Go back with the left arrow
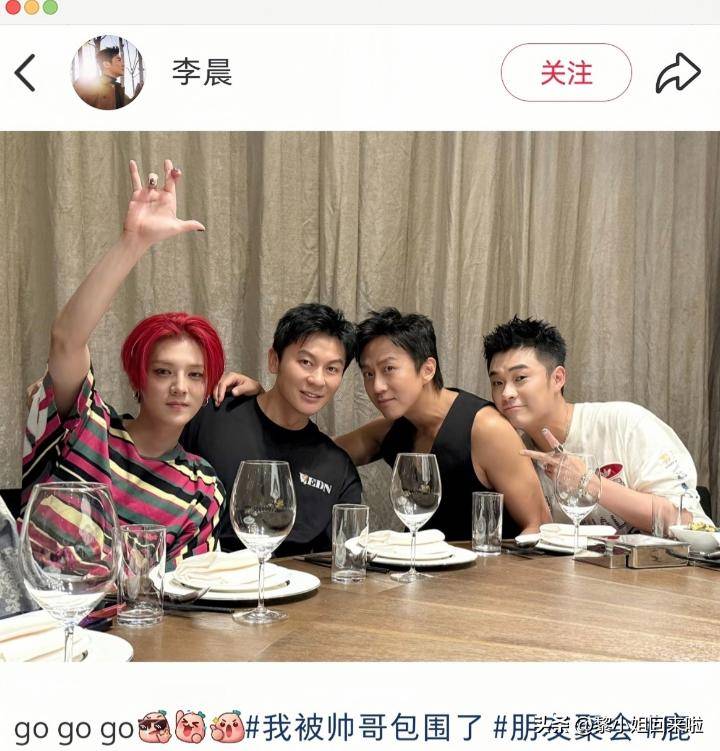720x751 pixels. pyautogui.click(x=25, y=73)
